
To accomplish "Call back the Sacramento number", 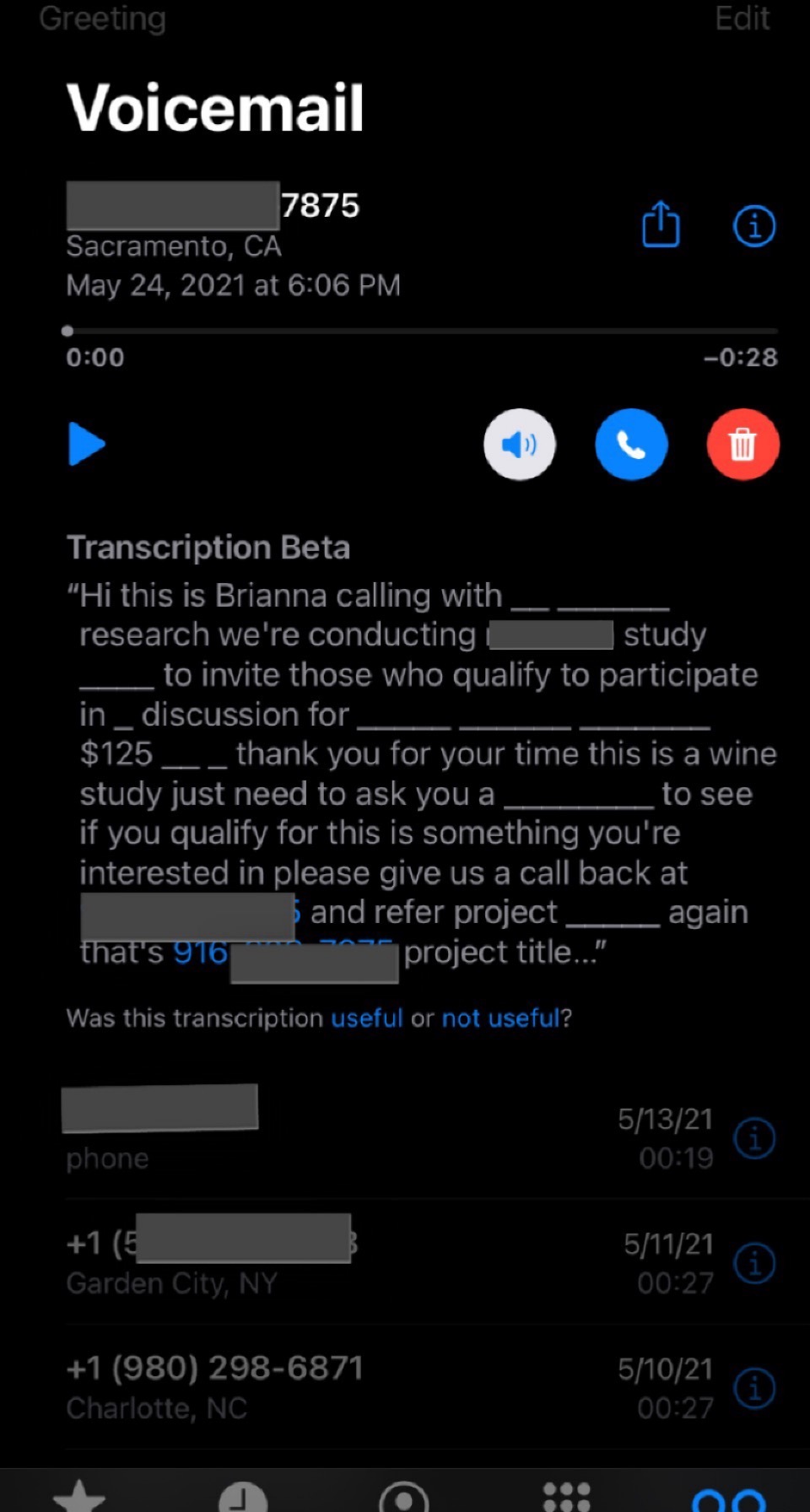I will (631, 445).
